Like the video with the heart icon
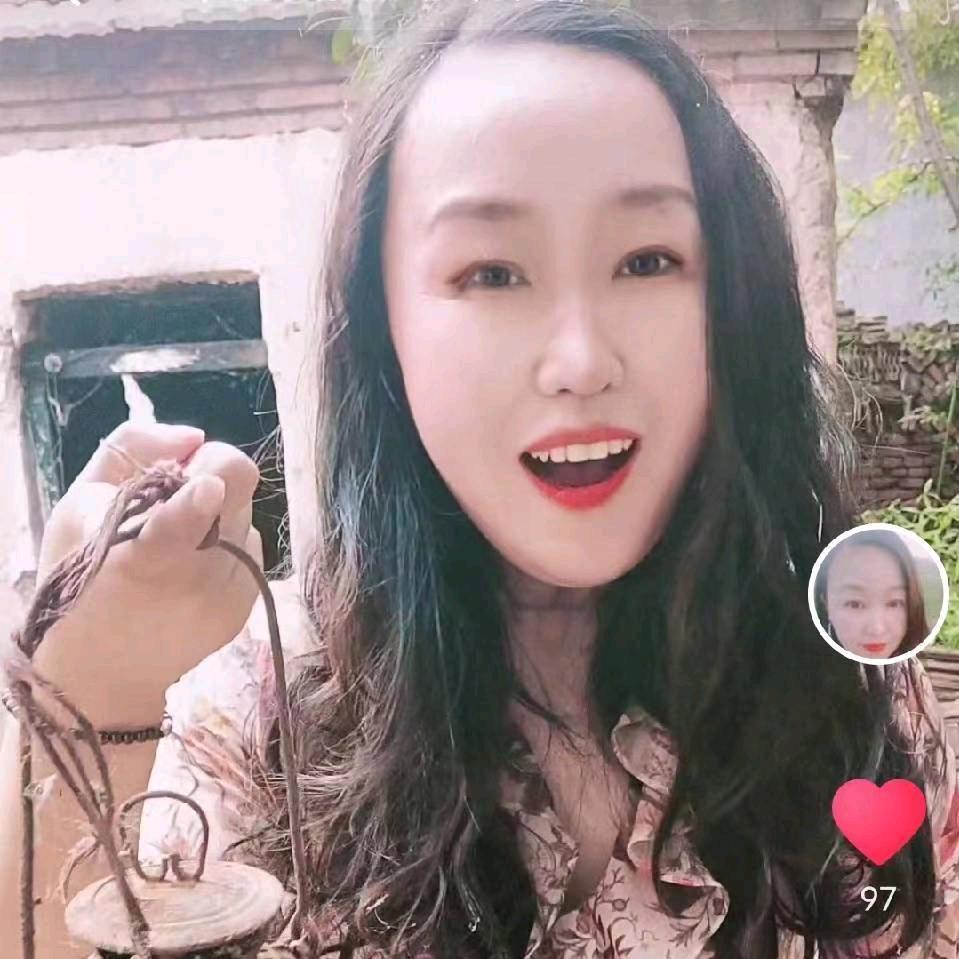The height and width of the screenshot is (959, 959). pos(878,819)
